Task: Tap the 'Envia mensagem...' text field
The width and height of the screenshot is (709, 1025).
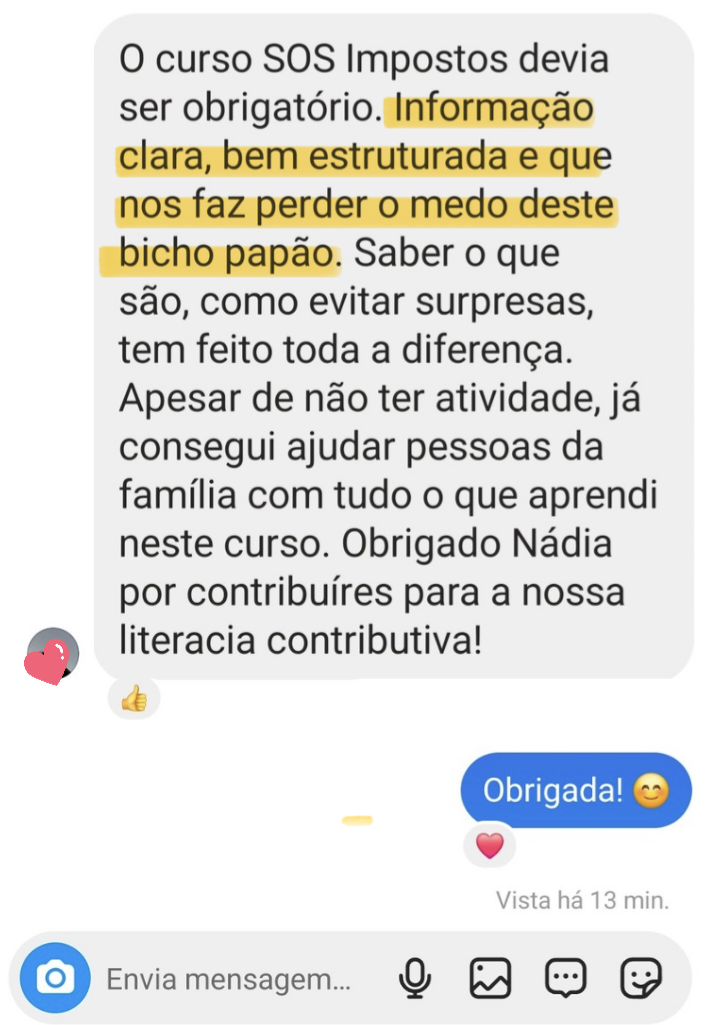Action: tap(229, 978)
